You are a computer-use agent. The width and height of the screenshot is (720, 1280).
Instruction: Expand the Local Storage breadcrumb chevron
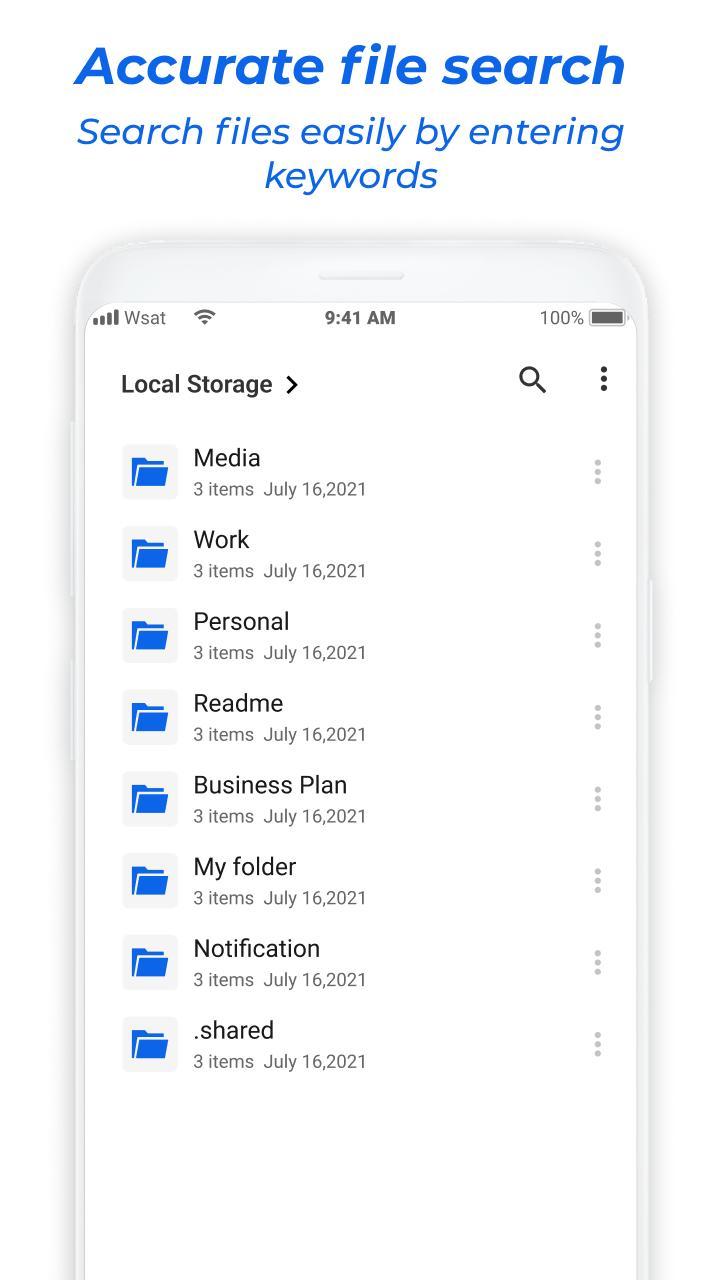pos(291,384)
